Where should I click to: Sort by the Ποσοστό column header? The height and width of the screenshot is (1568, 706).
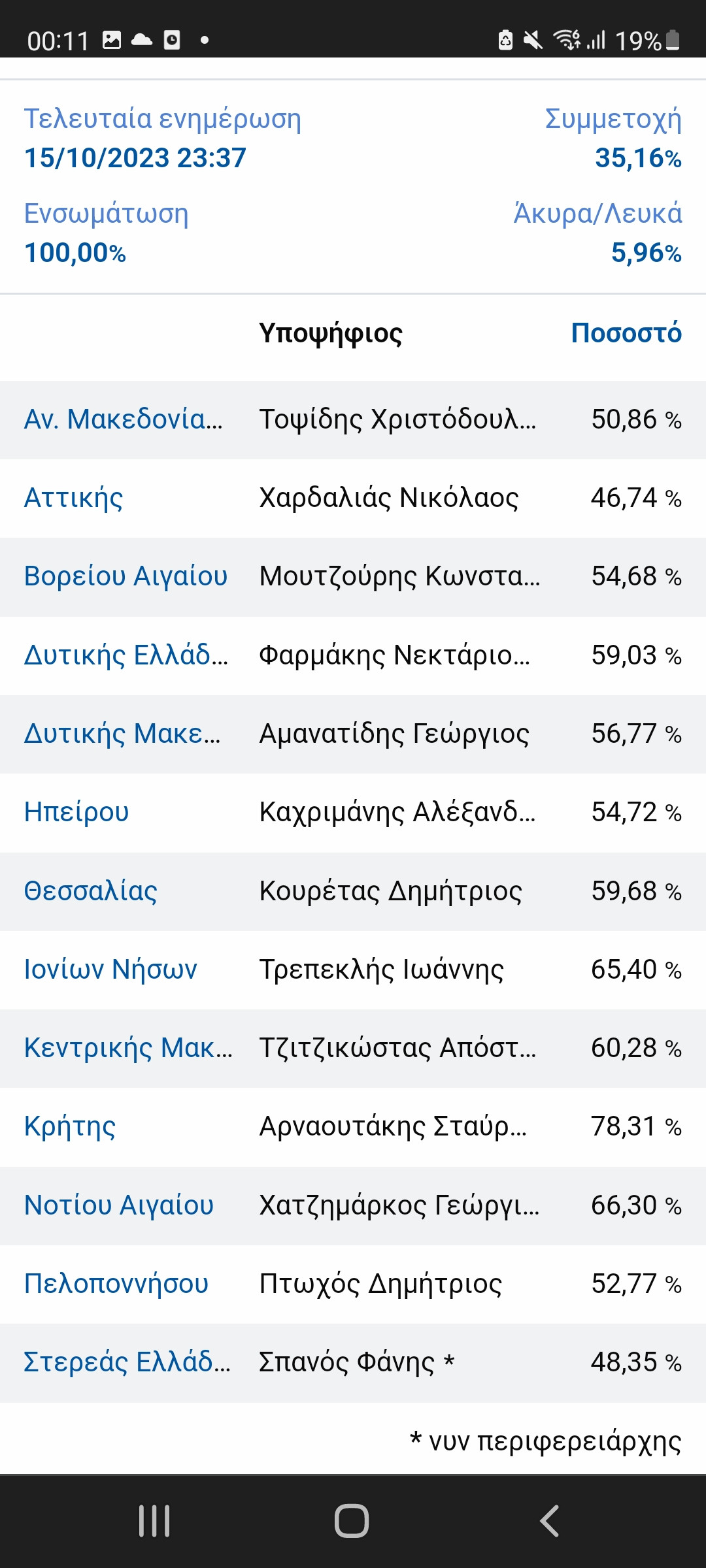pyautogui.click(x=626, y=333)
